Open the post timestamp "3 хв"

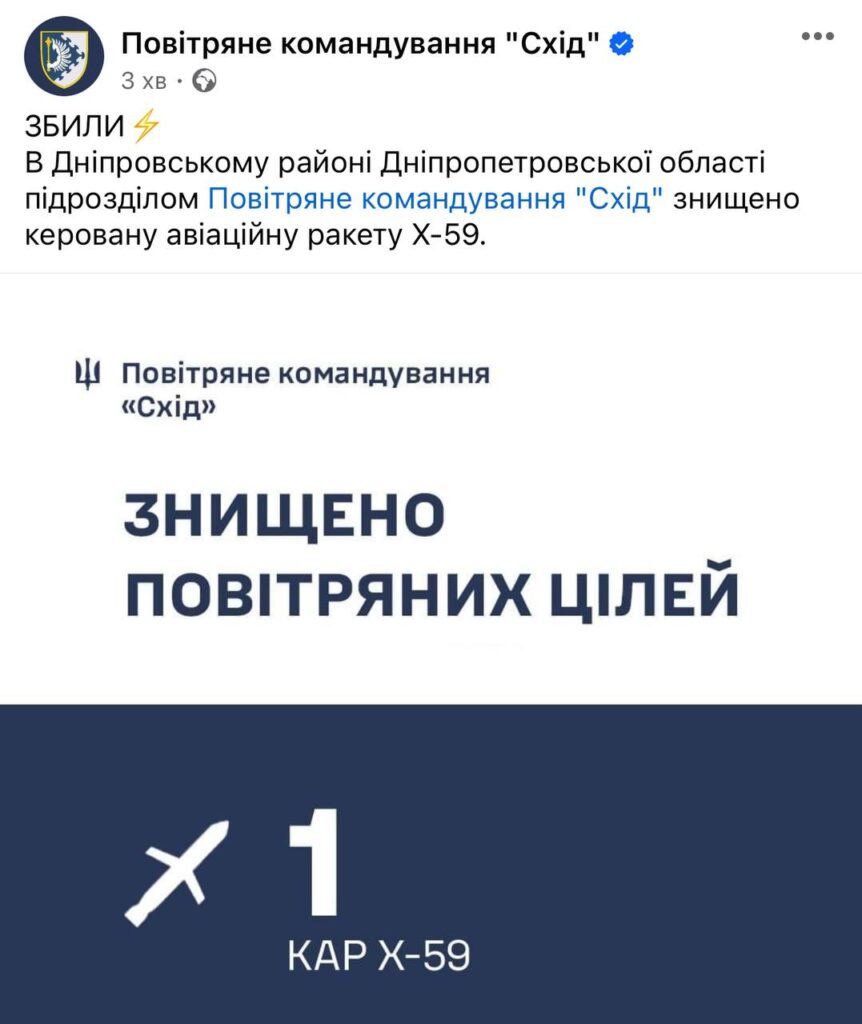coord(143,81)
